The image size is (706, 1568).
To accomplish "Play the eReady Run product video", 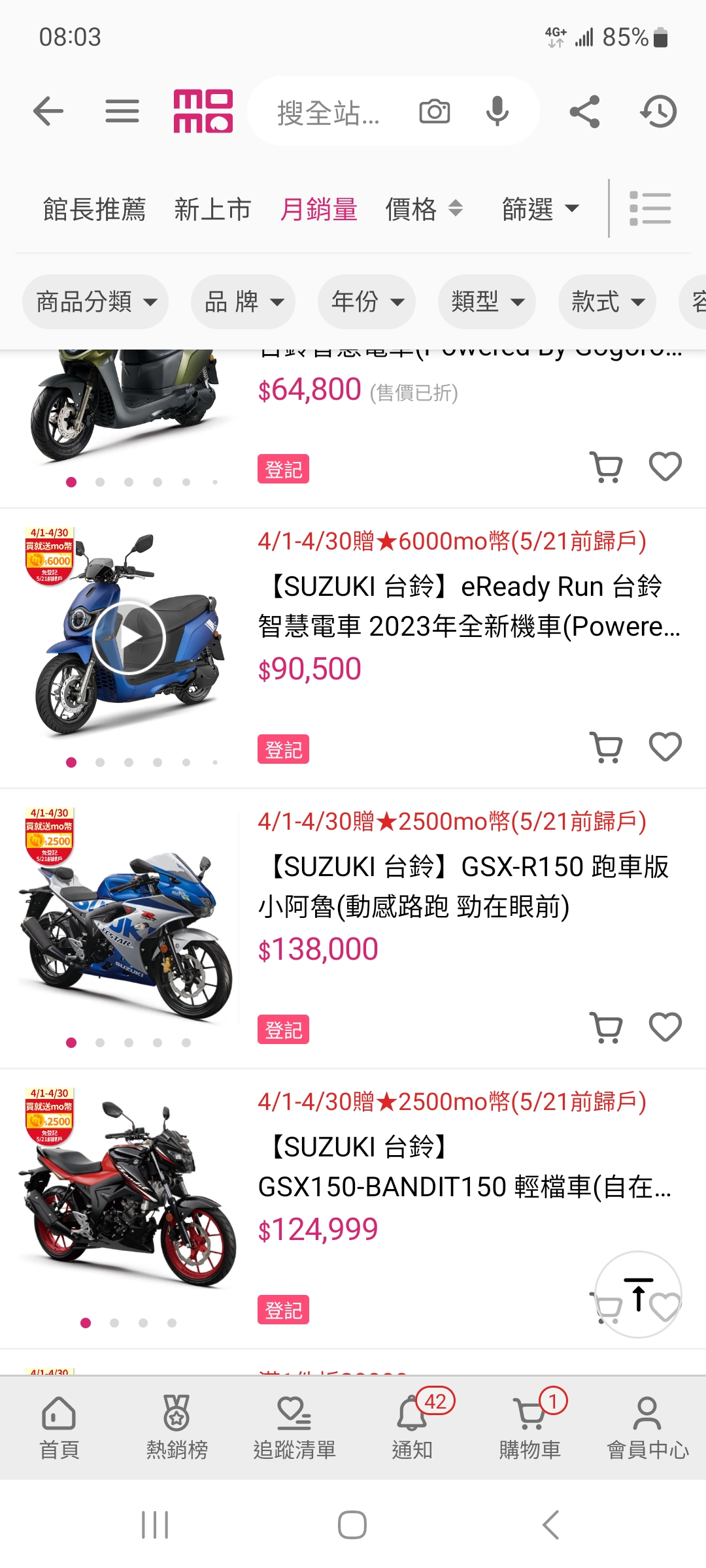I will [x=128, y=637].
